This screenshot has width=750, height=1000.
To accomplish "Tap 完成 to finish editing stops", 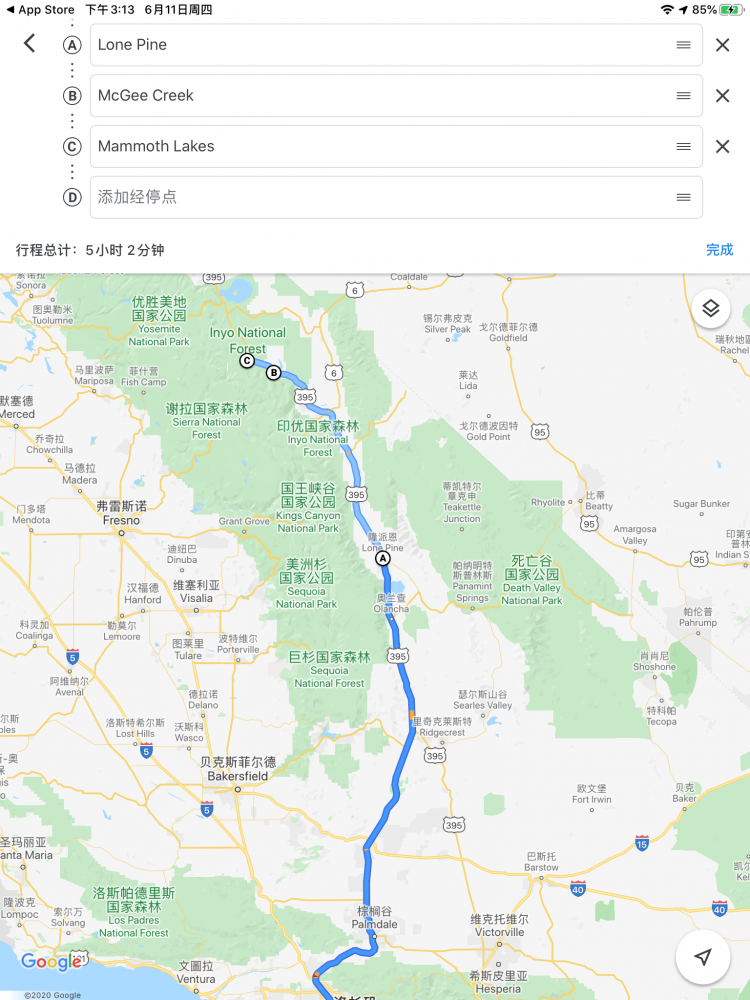I will pyautogui.click(x=719, y=250).
